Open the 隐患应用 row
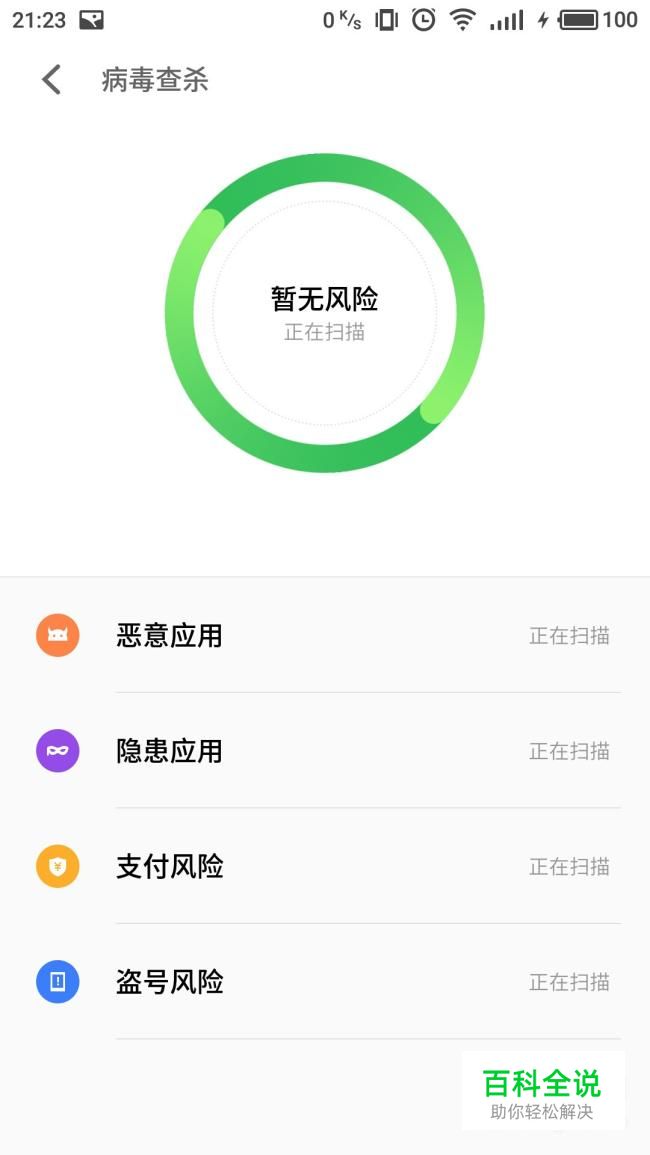The height and width of the screenshot is (1155, 650). (325, 751)
